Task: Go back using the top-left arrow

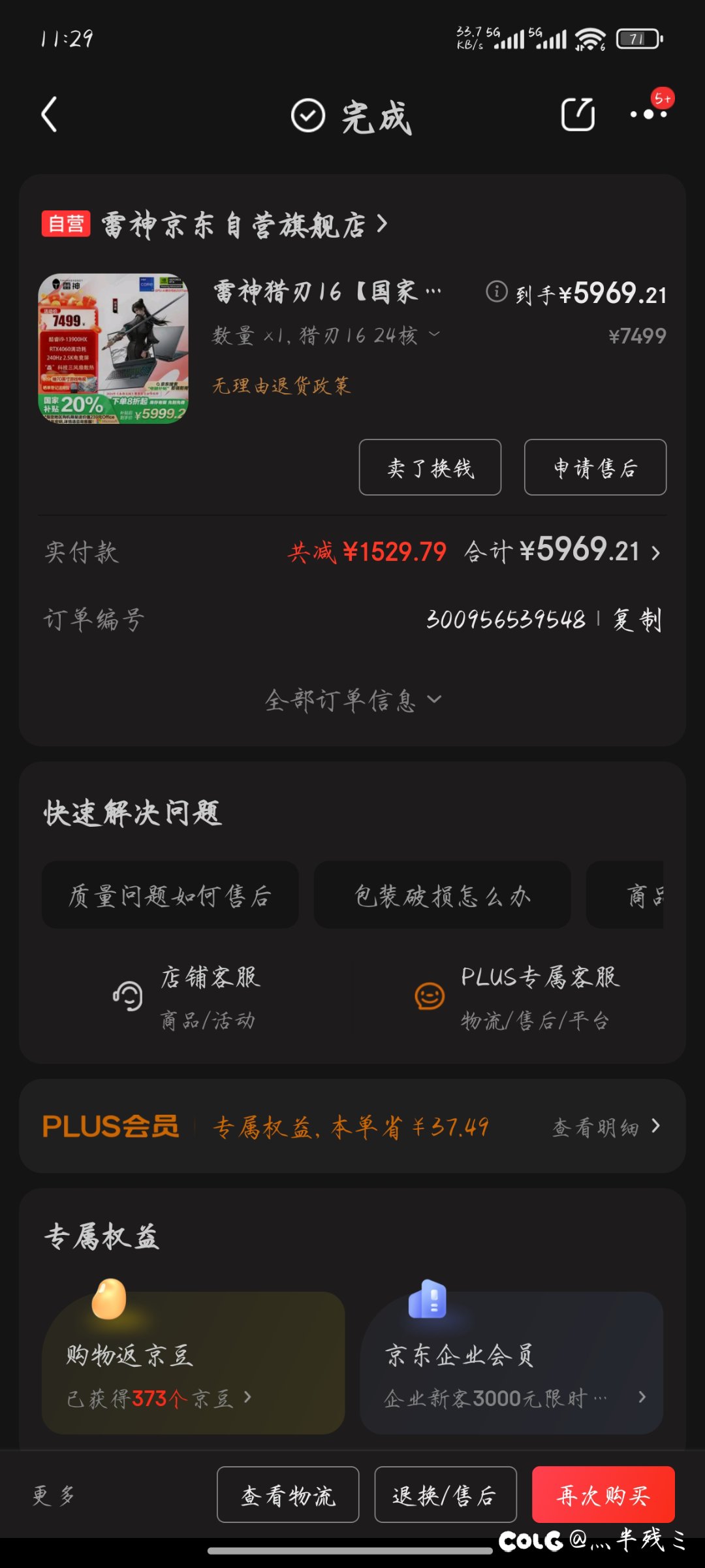Action: pos(50,115)
